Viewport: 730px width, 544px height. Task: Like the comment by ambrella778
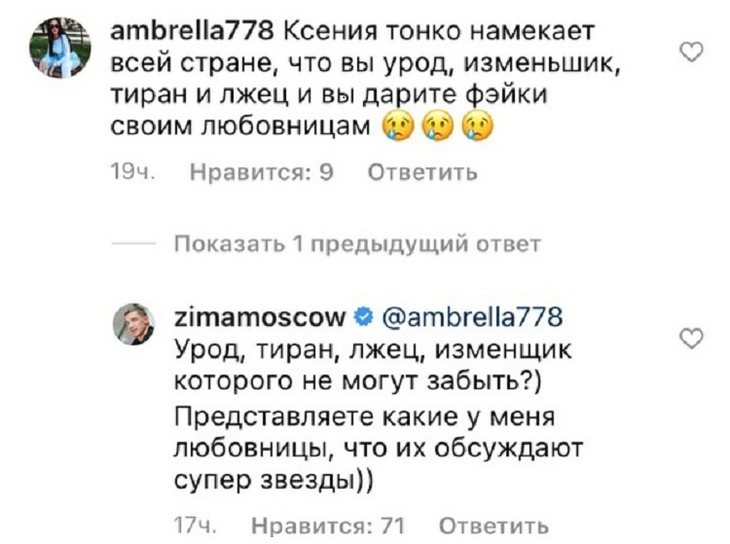[x=690, y=53]
